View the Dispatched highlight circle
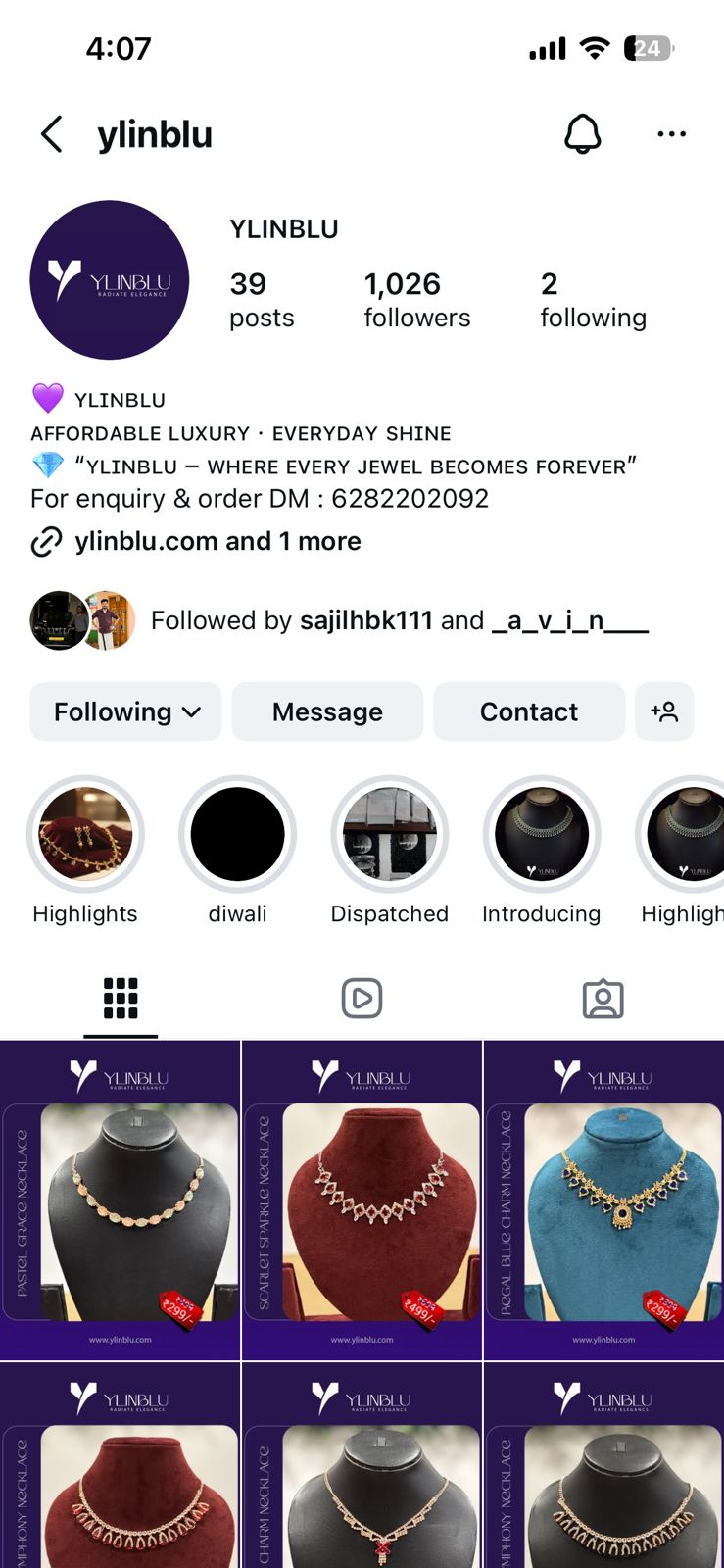The height and width of the screenshot is (1568, 724). [389, 834]
